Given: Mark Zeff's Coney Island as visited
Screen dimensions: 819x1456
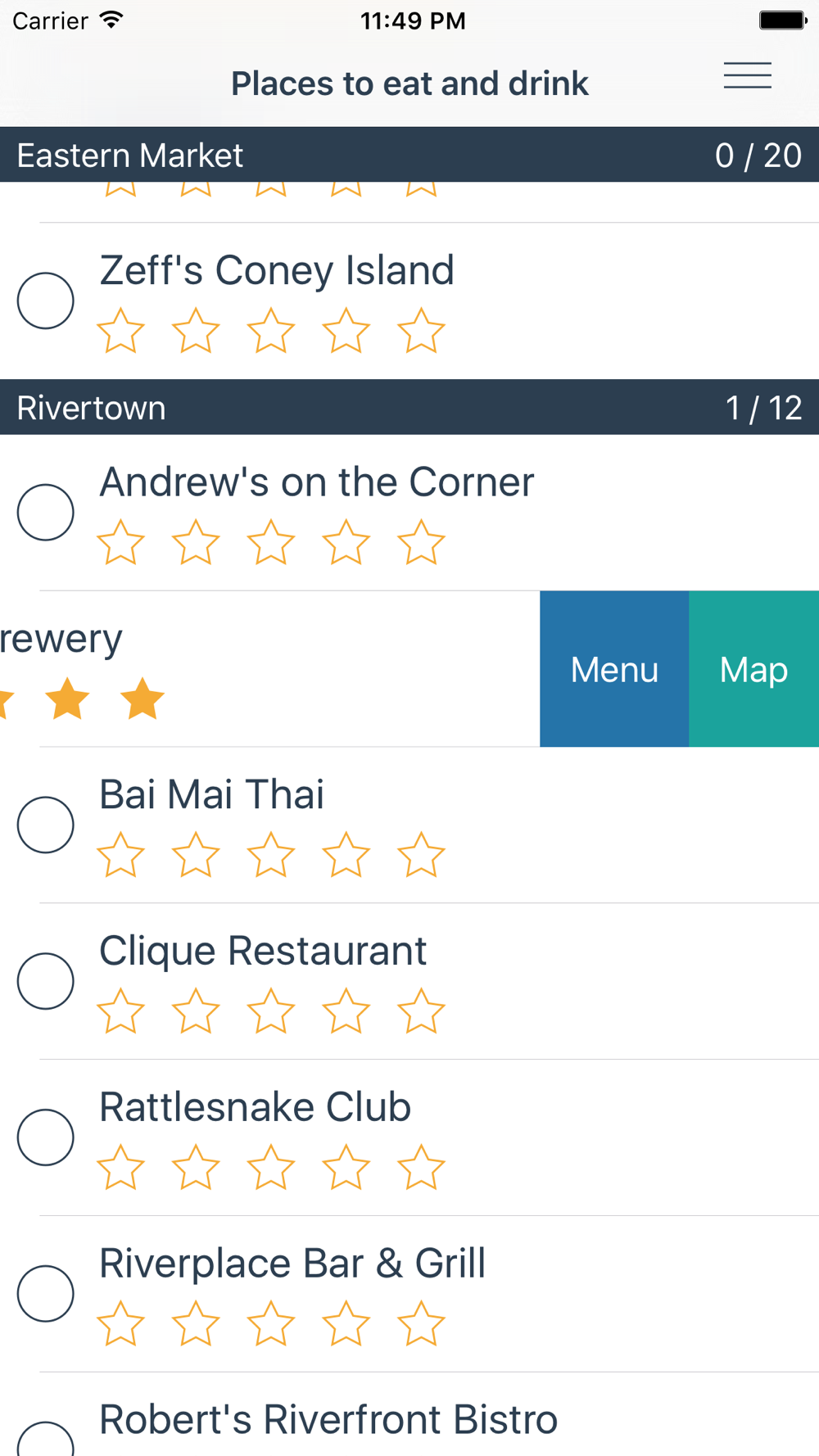Looking at the screenshot, I should click(x=46, y=301).
